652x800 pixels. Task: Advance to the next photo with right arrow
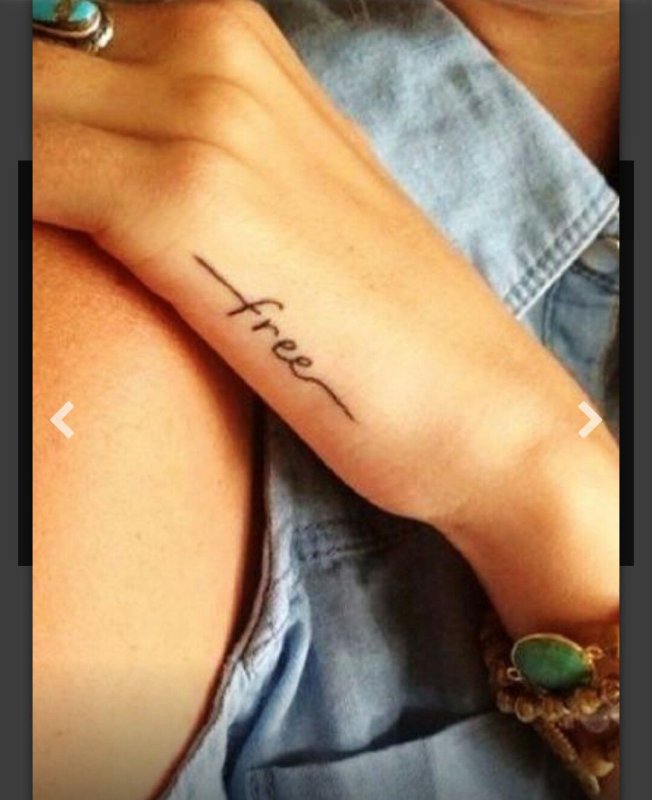[590, 420]
